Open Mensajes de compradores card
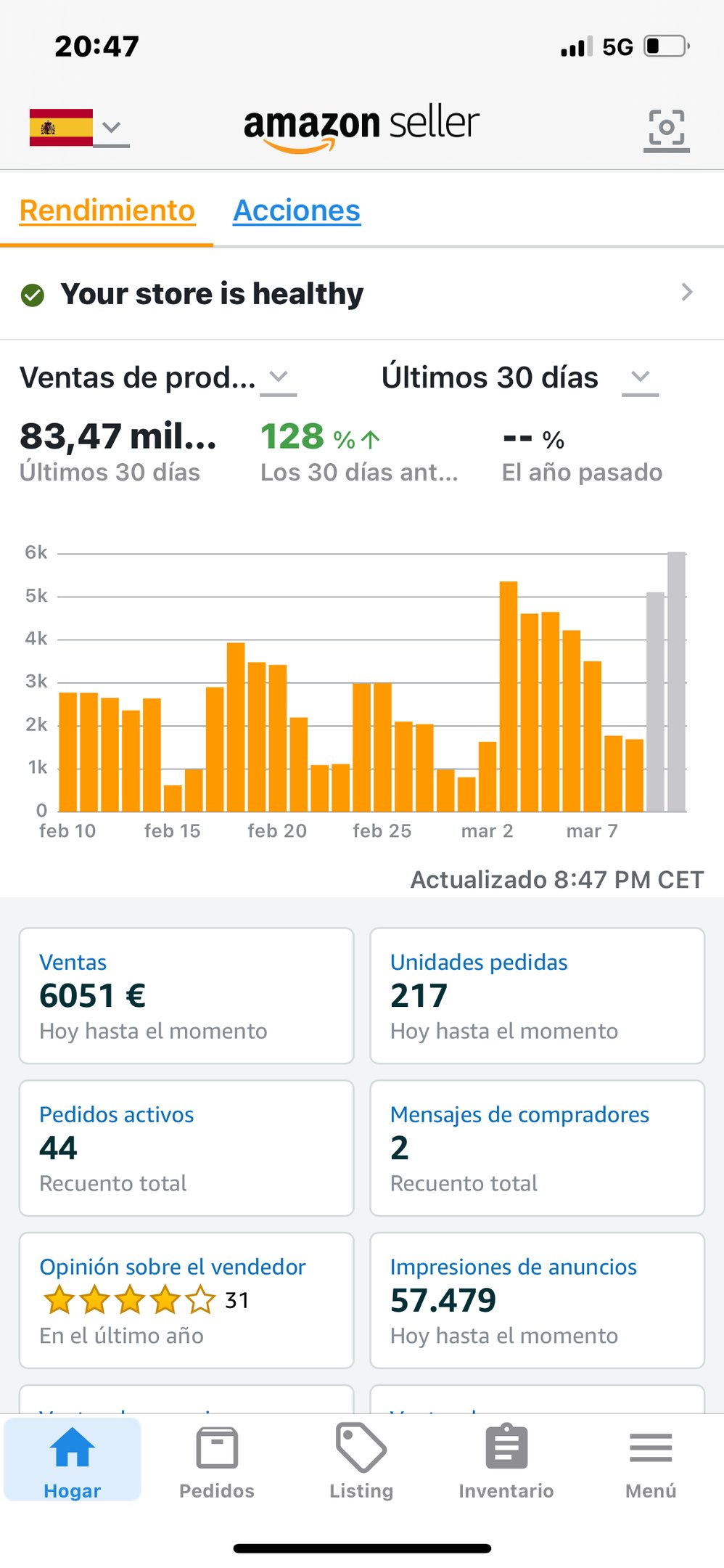Screen dimensions: 724x1568 [x=537, y=1148]
